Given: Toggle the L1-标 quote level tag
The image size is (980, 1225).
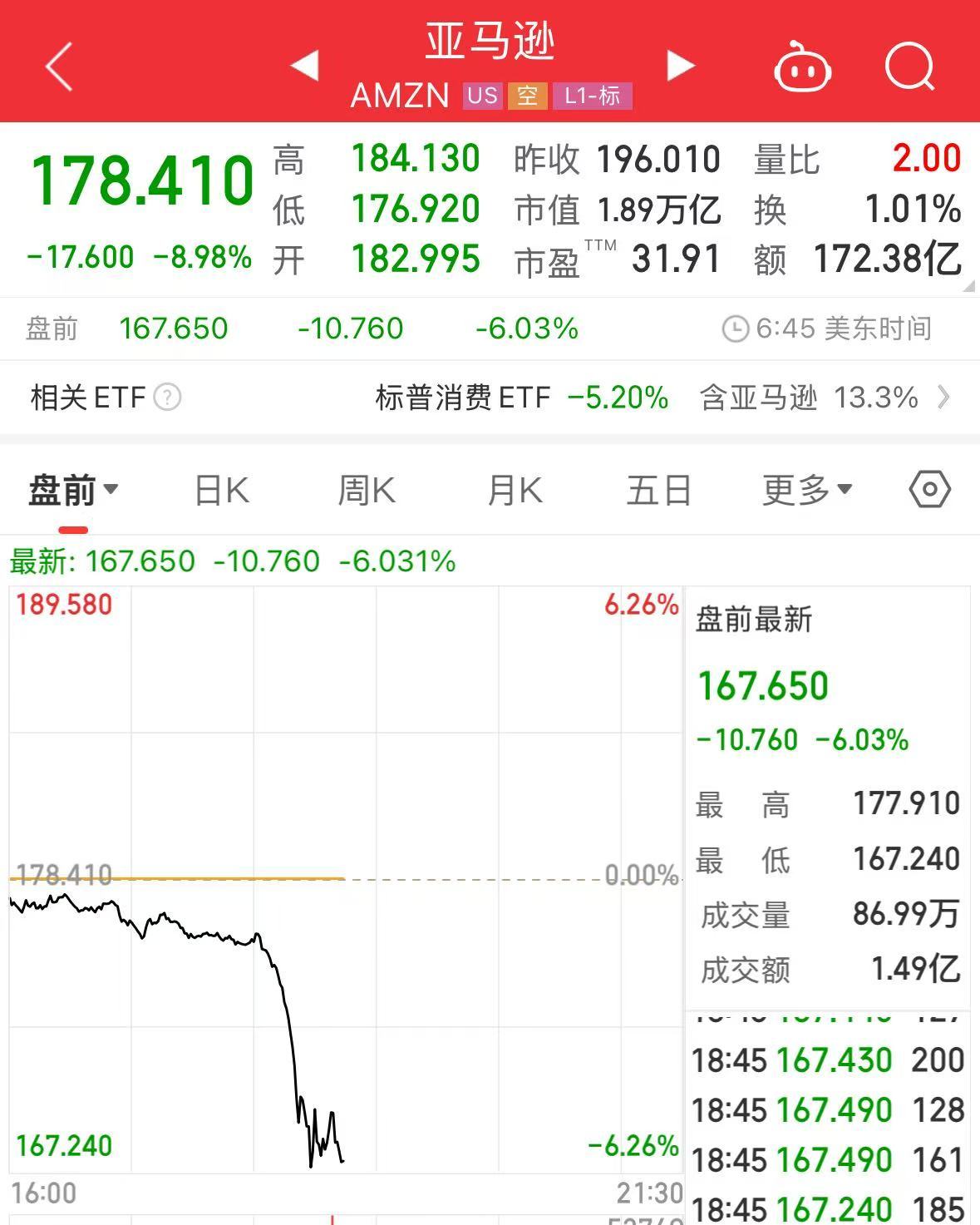Looking at the screenshot, I should pyautogui.click(x=593, y=96).
